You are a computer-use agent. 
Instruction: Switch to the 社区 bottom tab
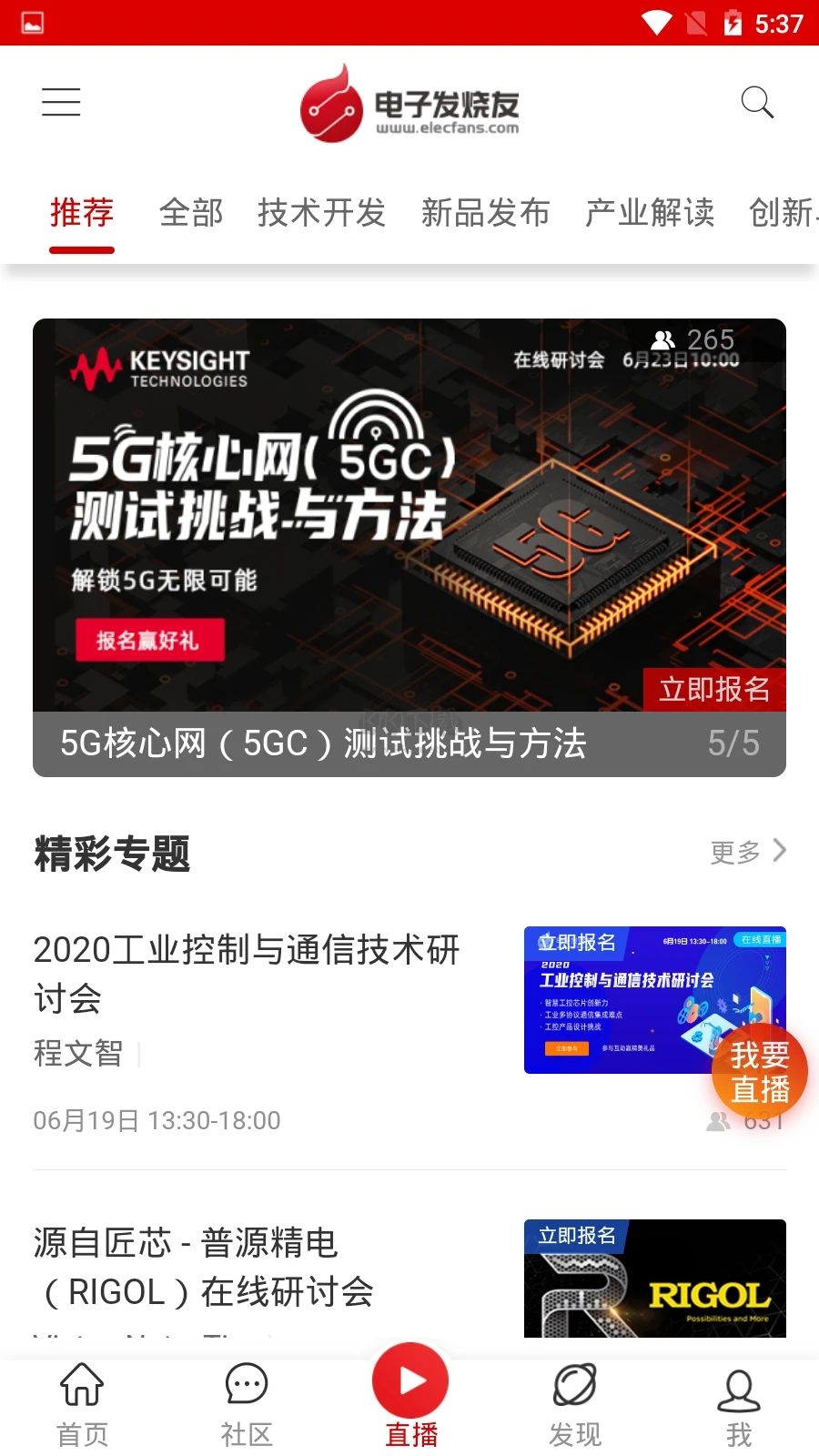[246, 1404]
